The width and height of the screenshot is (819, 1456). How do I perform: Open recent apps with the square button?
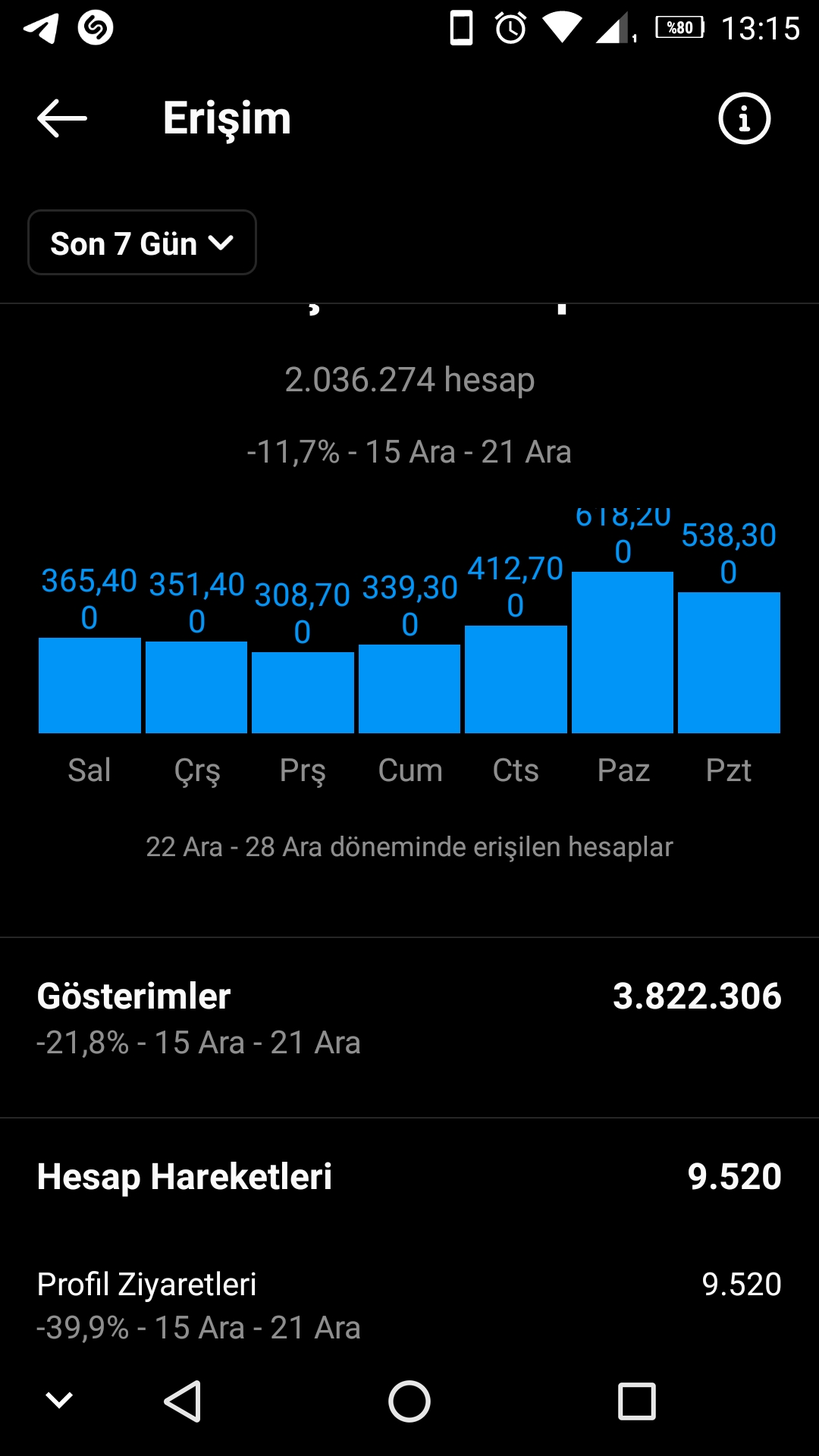click(637, 1401)
